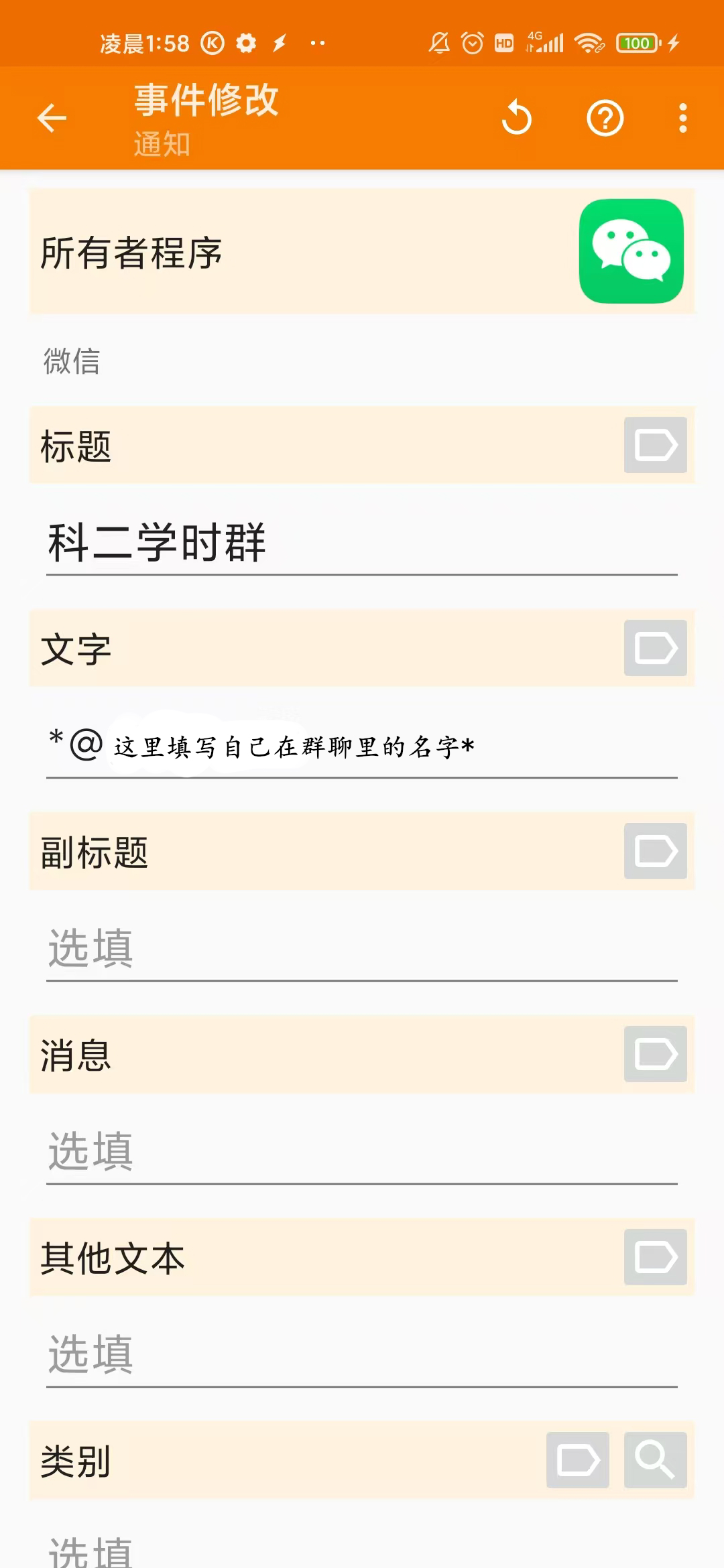Tap the variable tag icon for 文字
The width and height of the screenshot is (724, 1568).
coord(655,648)
